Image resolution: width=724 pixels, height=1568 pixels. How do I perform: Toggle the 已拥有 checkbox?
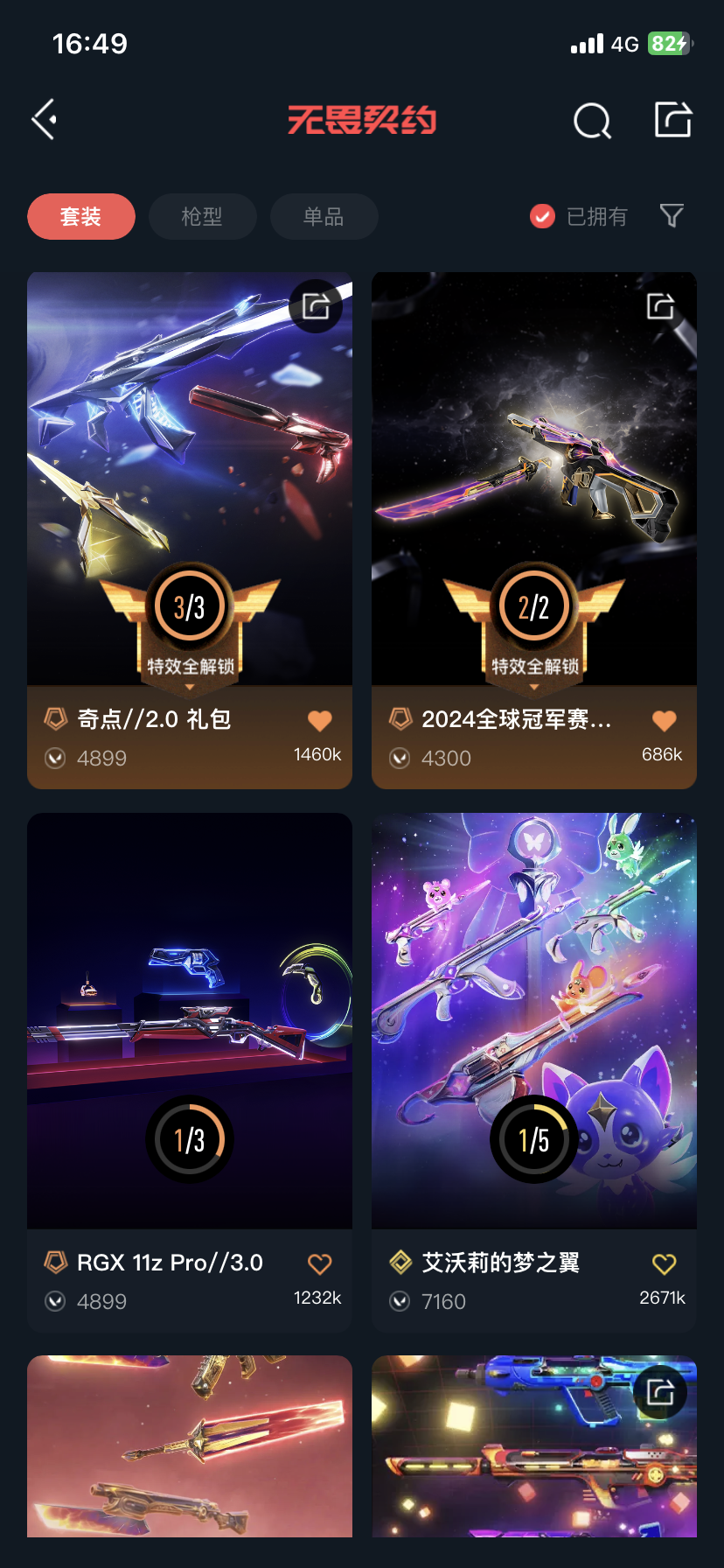542,216
